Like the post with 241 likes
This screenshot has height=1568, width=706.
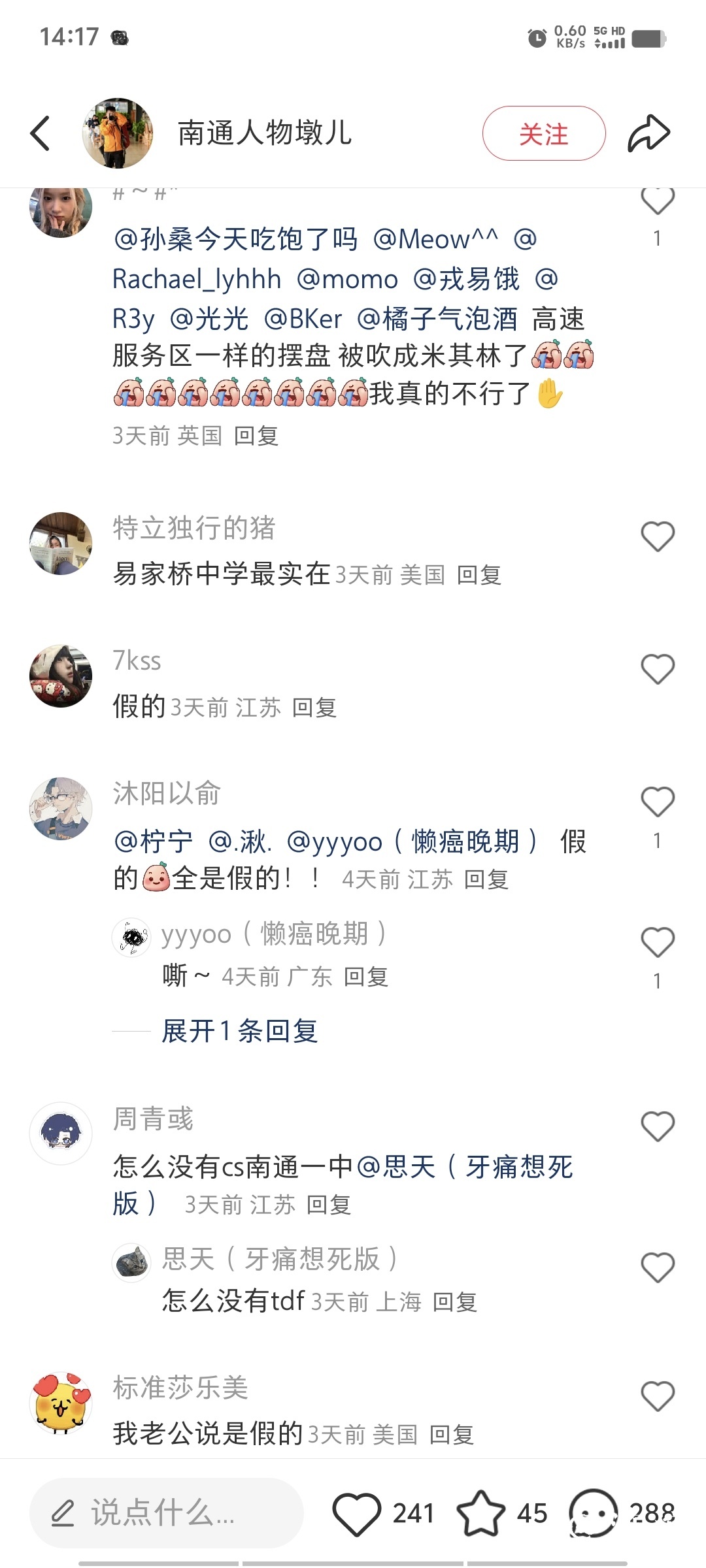coord(357,1513)
